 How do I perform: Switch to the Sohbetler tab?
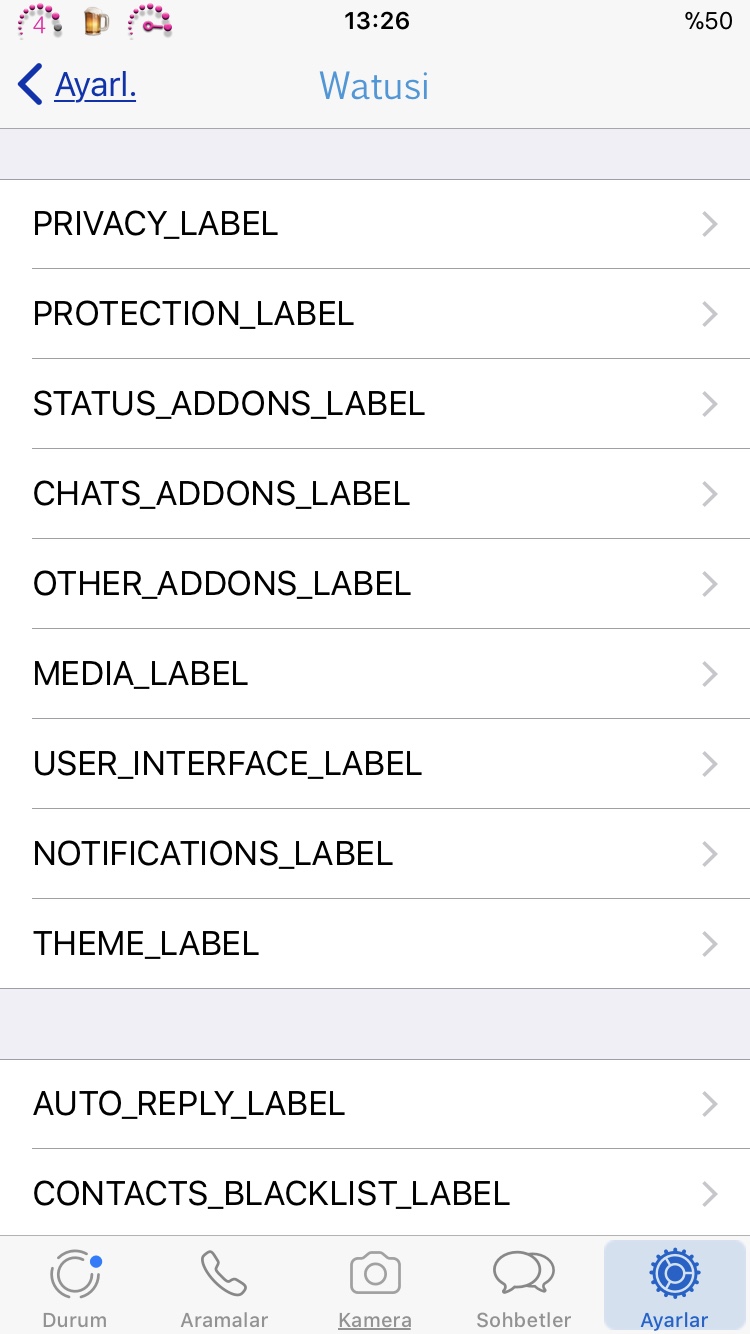click(x=524, y=1286)
